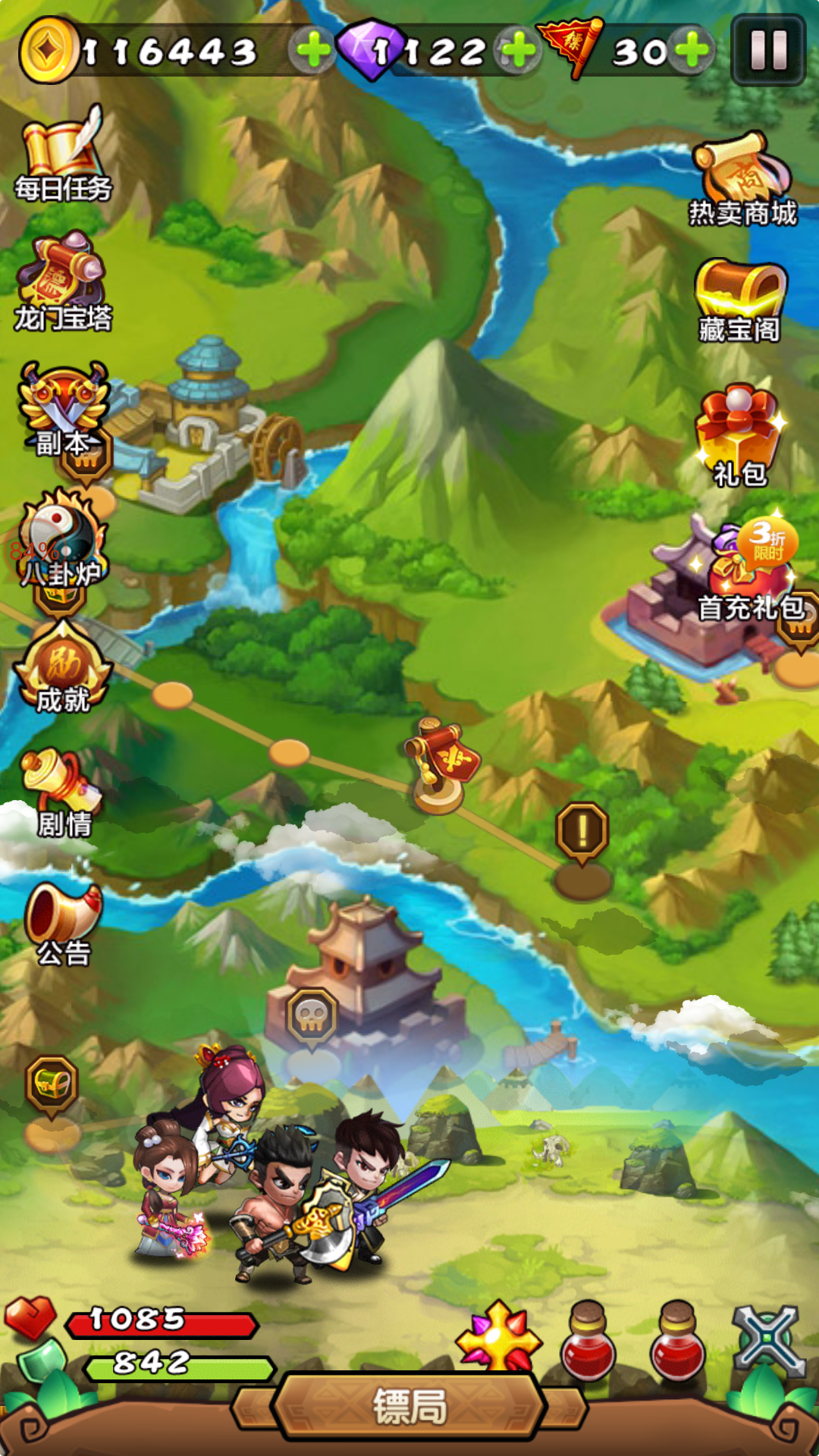View 成就 achievements
The width and height of the screenshot is (819, 1456).
tap(64, 667)
